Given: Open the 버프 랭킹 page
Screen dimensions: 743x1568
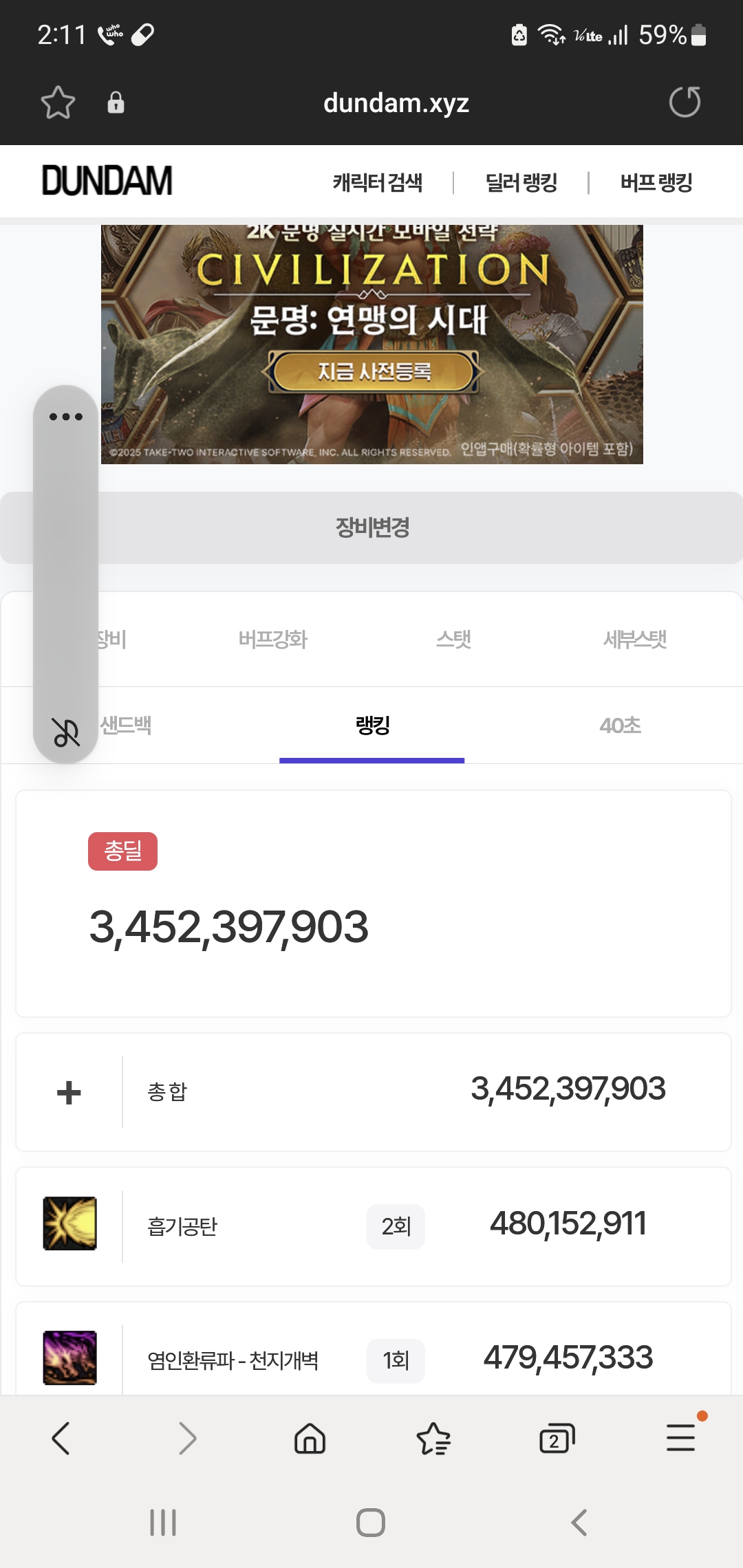Looking at the screenshot, I should [x=656, y=183].
